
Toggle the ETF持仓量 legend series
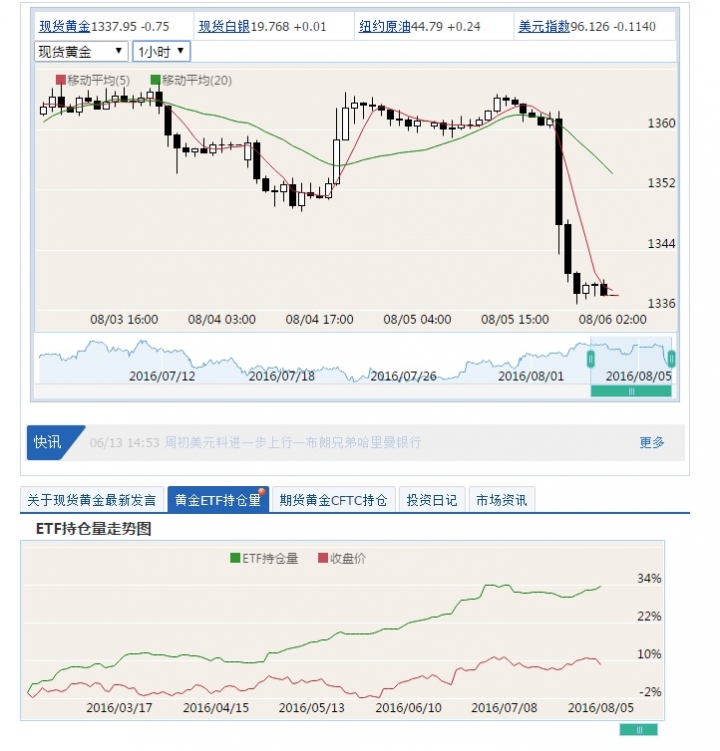coord(265,559)
